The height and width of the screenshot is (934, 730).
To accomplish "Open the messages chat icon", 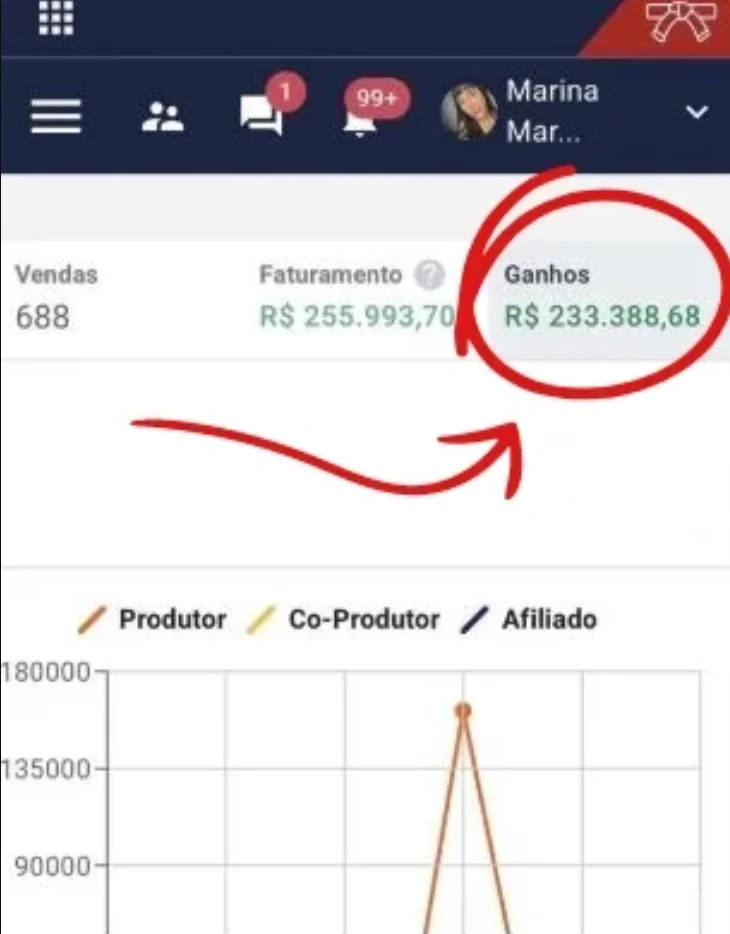I will [x=261, y=117].
